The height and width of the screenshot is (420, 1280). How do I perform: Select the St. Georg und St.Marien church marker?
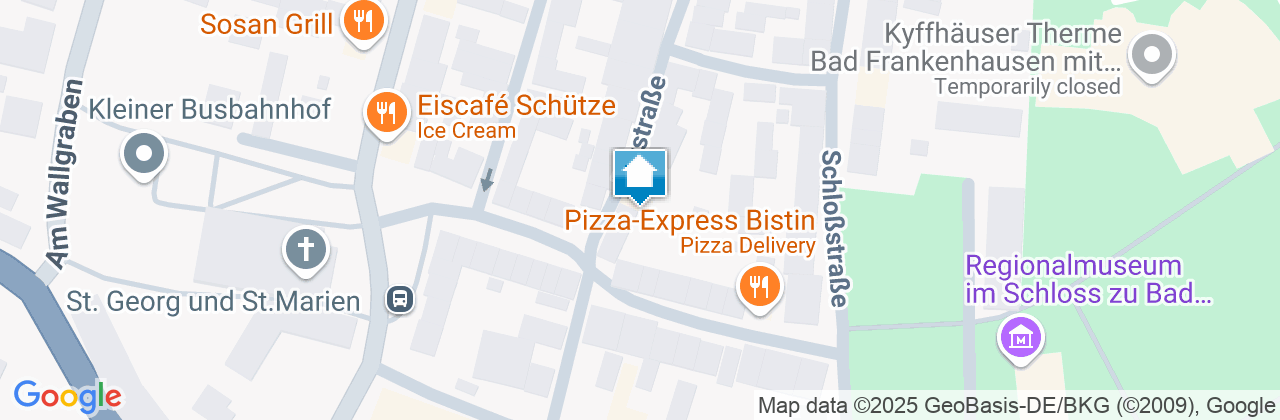pos(305,248)
